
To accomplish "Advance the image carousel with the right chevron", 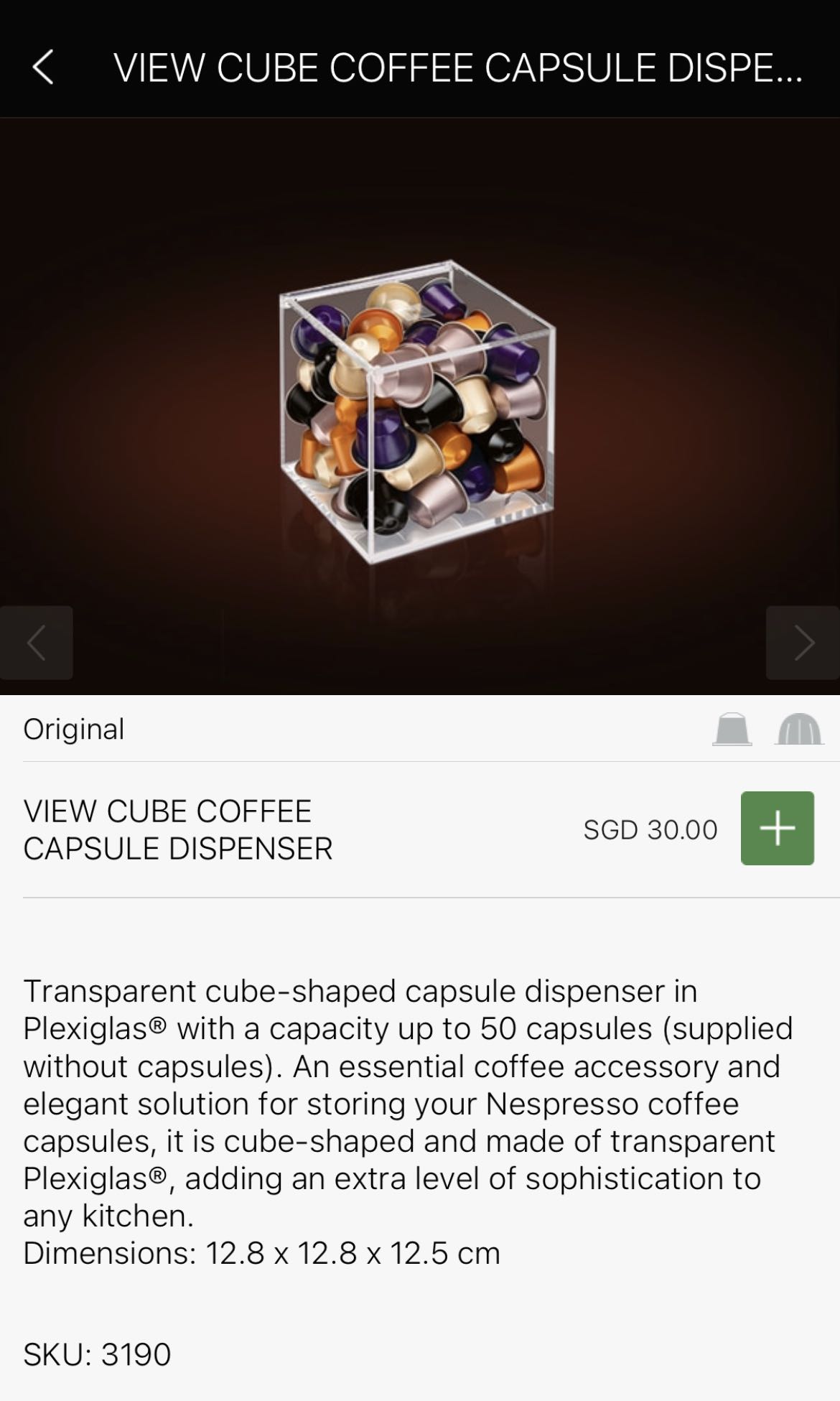I will pyautogui.click(x=803, y=643).
